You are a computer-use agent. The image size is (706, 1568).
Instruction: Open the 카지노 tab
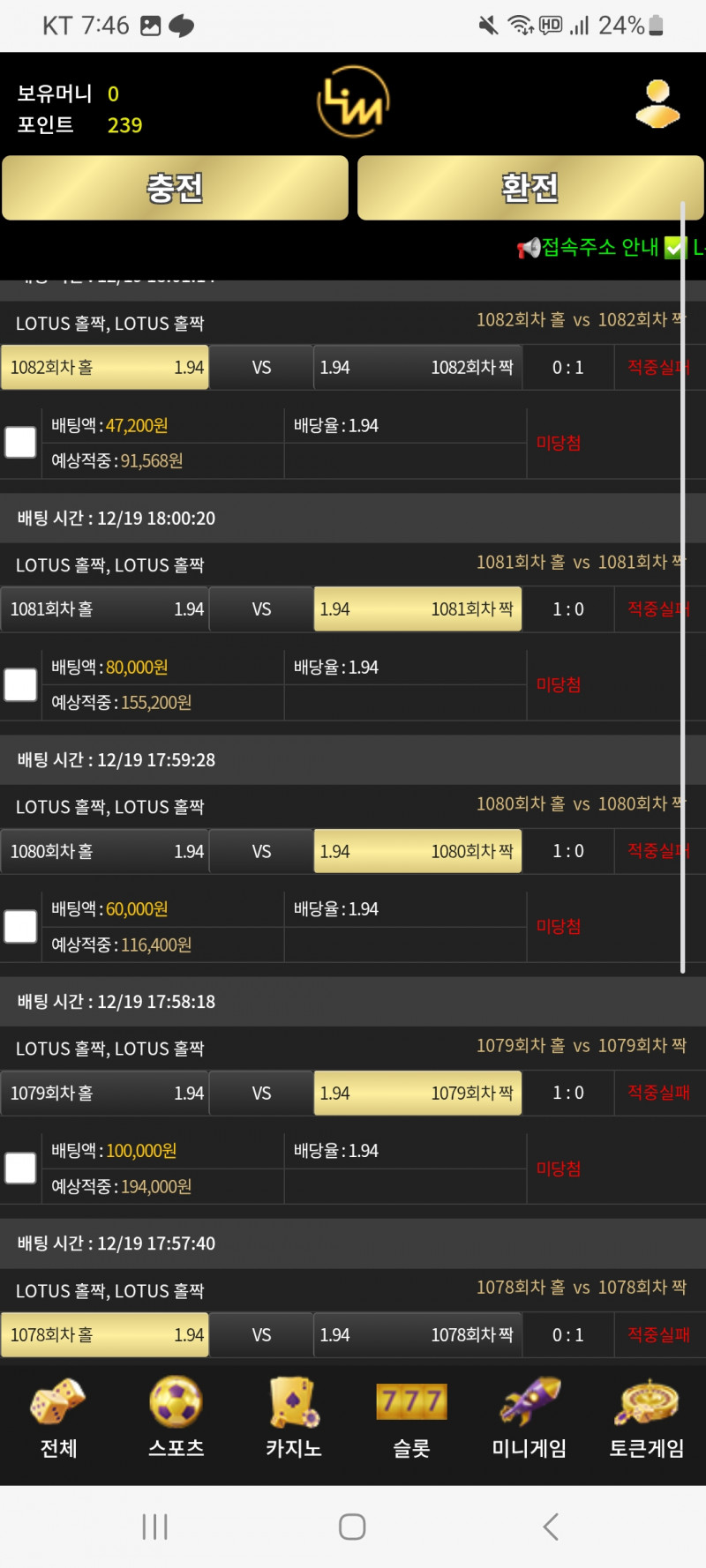click(294, 1418)
